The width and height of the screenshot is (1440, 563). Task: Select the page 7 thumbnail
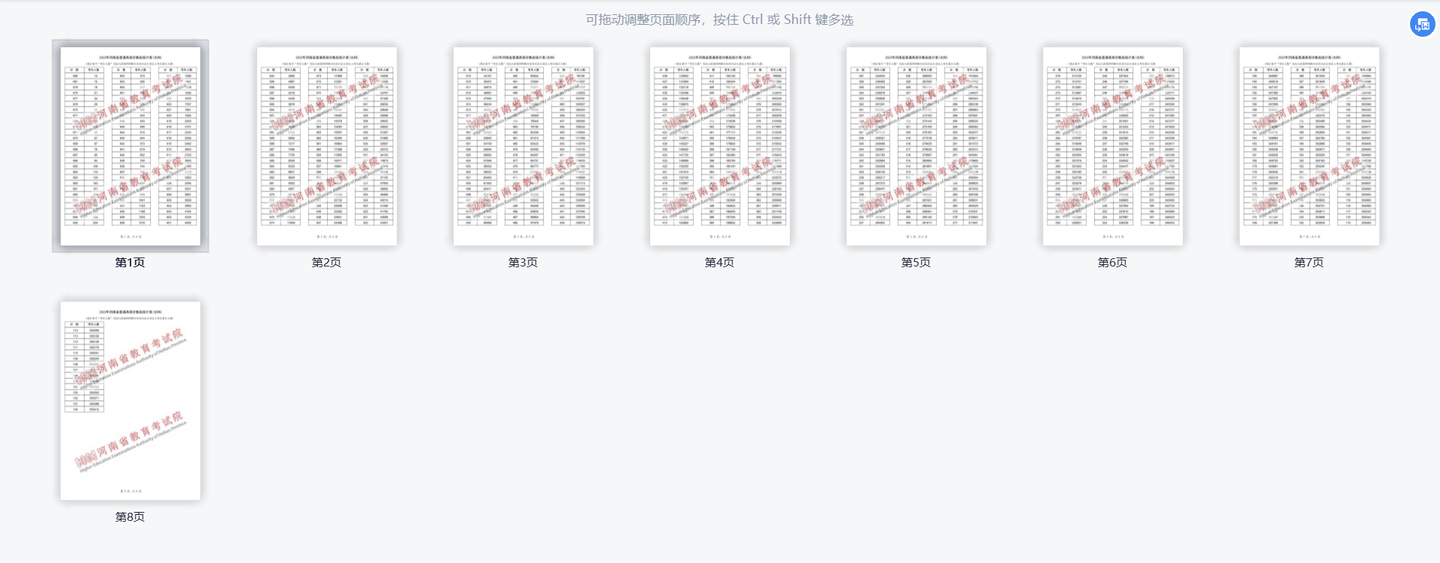1309,146
